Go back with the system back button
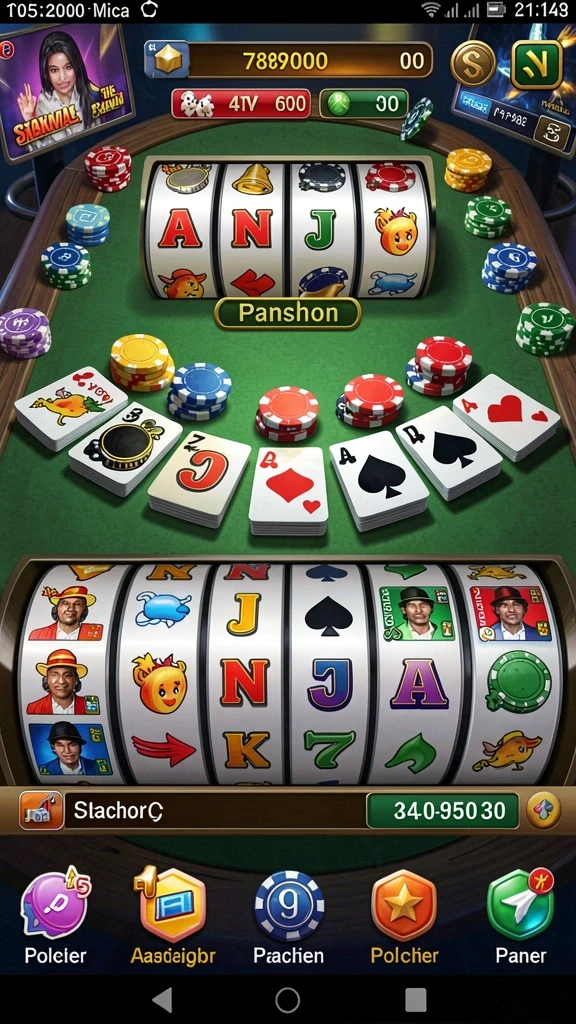This screenshot has height=1024, width=576. [x=163, y=999]
